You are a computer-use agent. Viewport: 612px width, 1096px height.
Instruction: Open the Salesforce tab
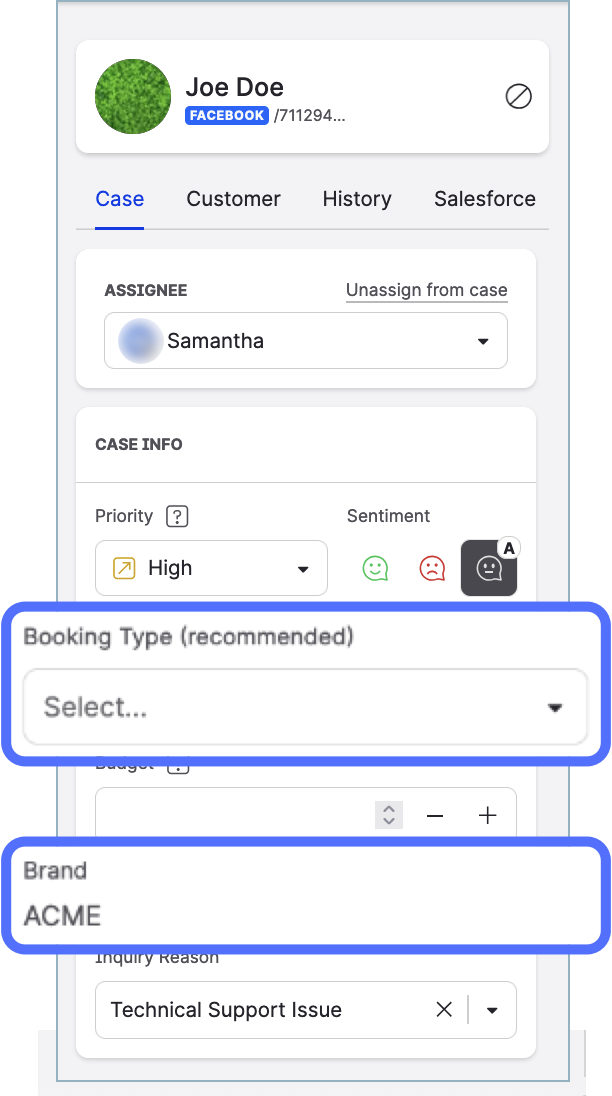(x=484, y=199)
